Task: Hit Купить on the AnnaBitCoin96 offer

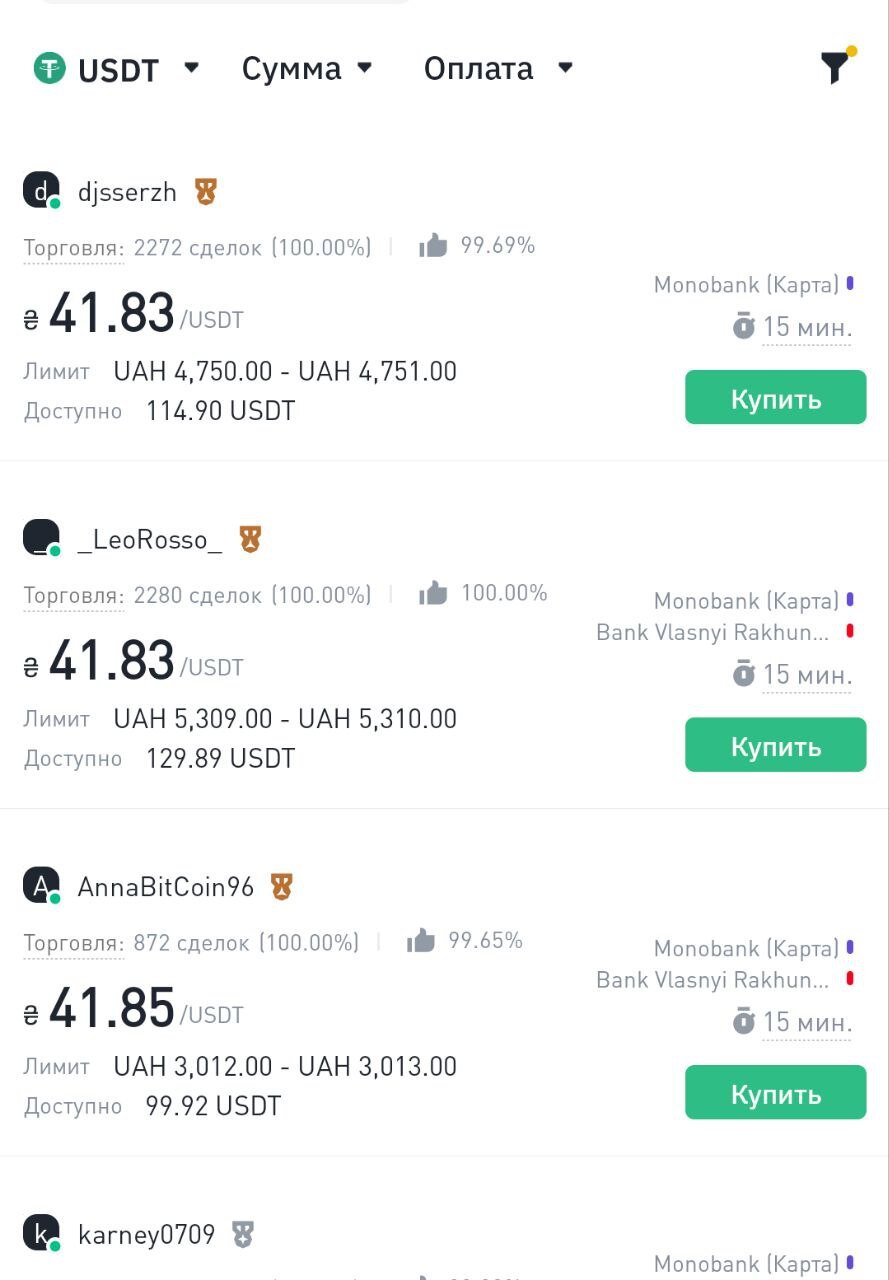Action: (x=775, y=1092)
